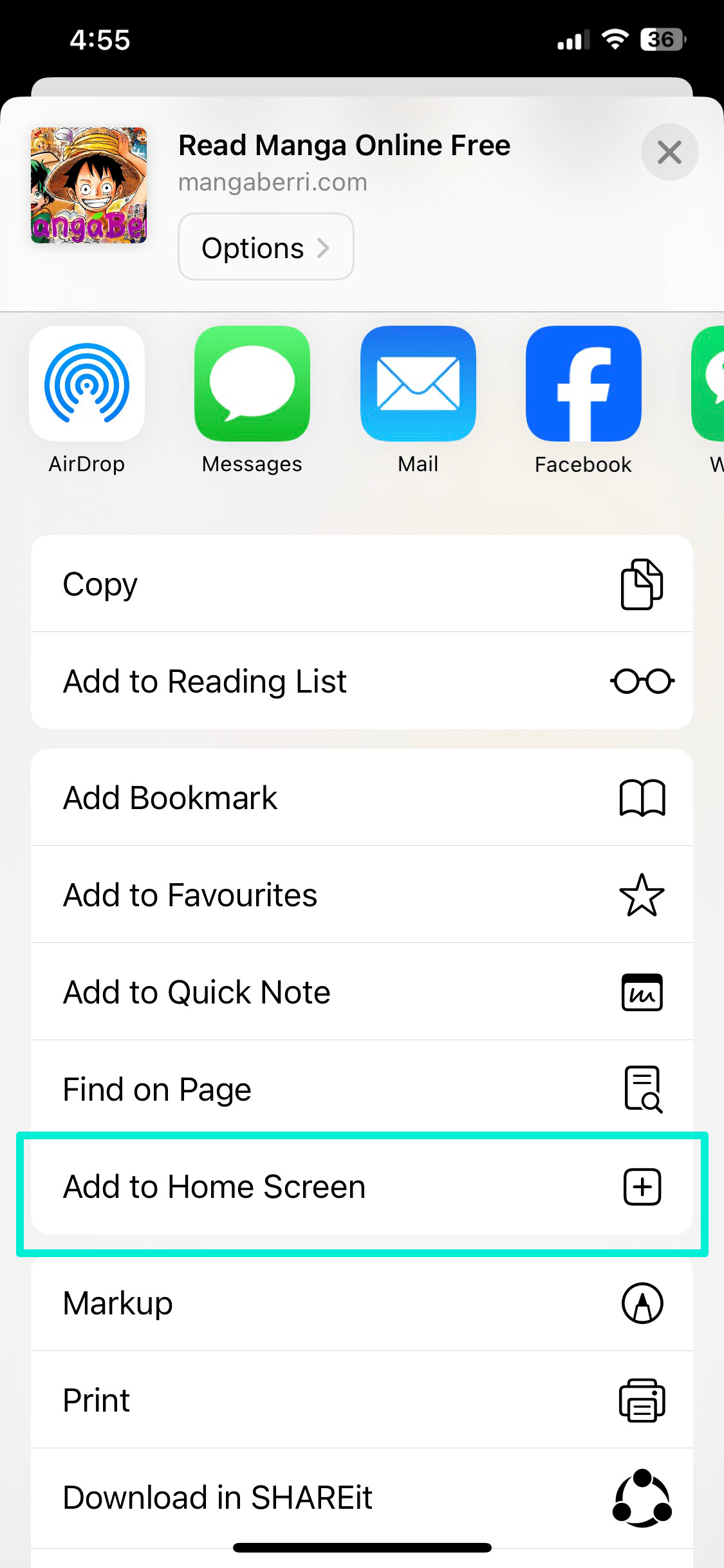Close the share sheet
The height and width of the screenshot is (1568, 724).
point(669,153)
